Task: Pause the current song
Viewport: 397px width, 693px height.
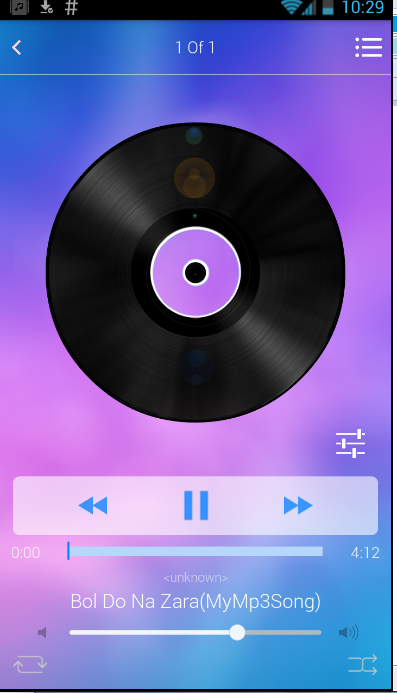Action: tap(196, 505)
